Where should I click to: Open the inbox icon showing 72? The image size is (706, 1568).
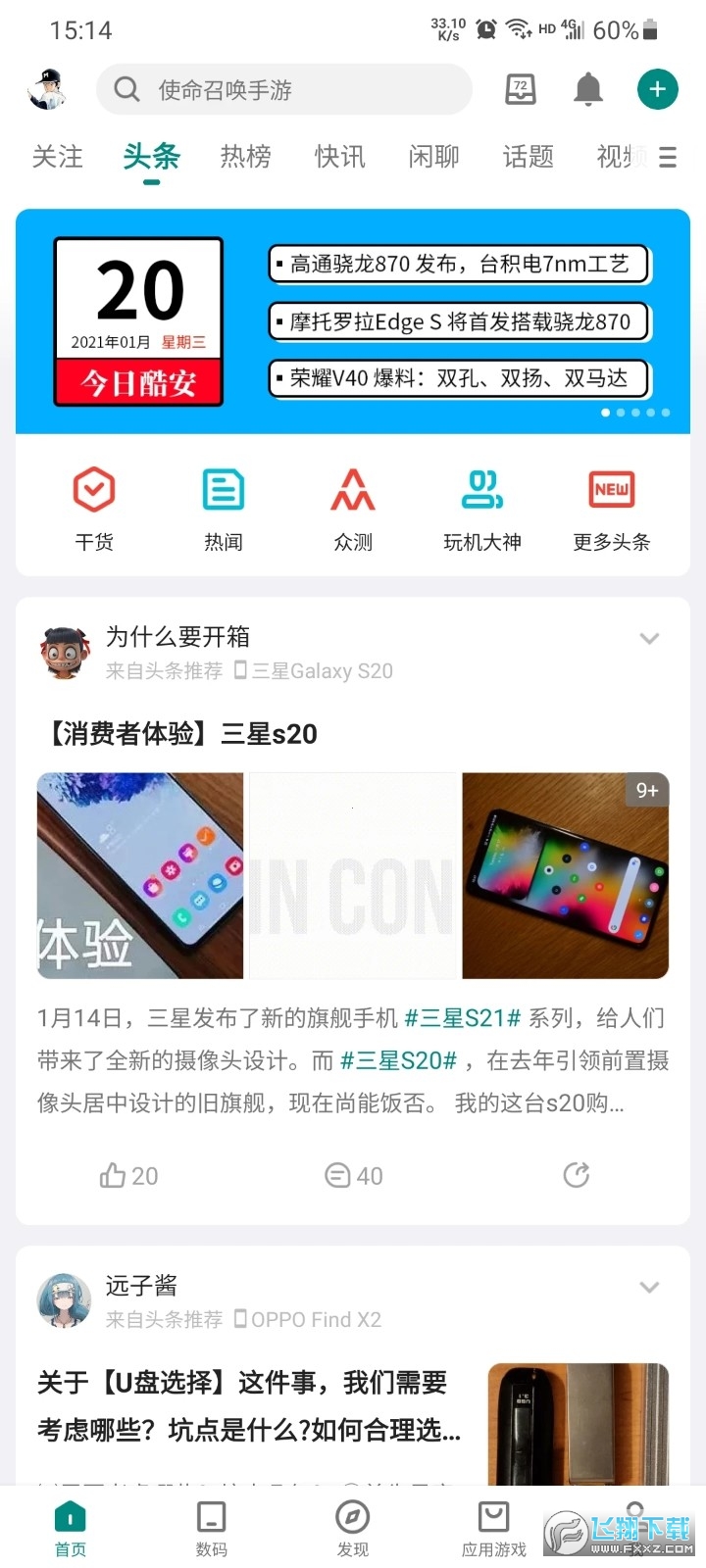521,89
